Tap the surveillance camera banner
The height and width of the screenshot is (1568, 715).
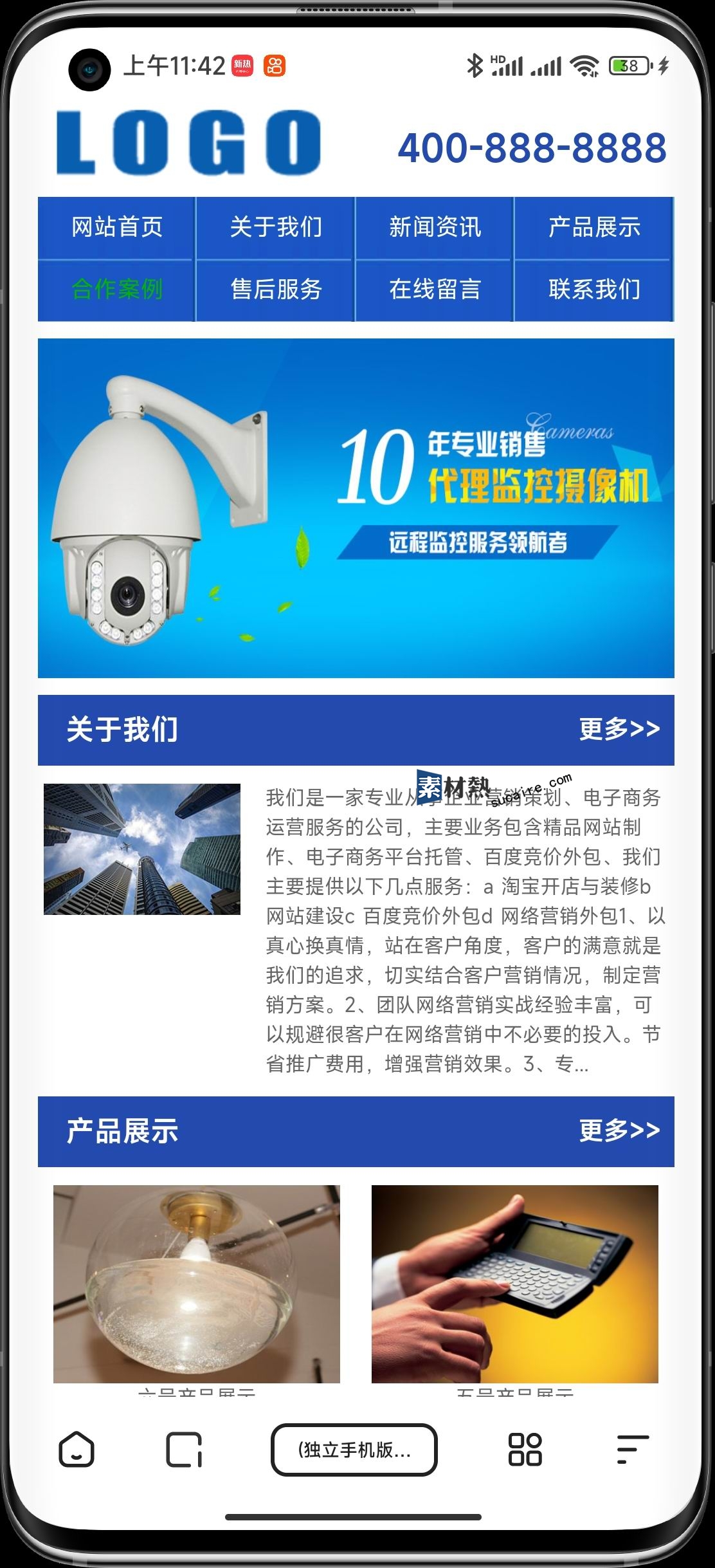(356, 508)
